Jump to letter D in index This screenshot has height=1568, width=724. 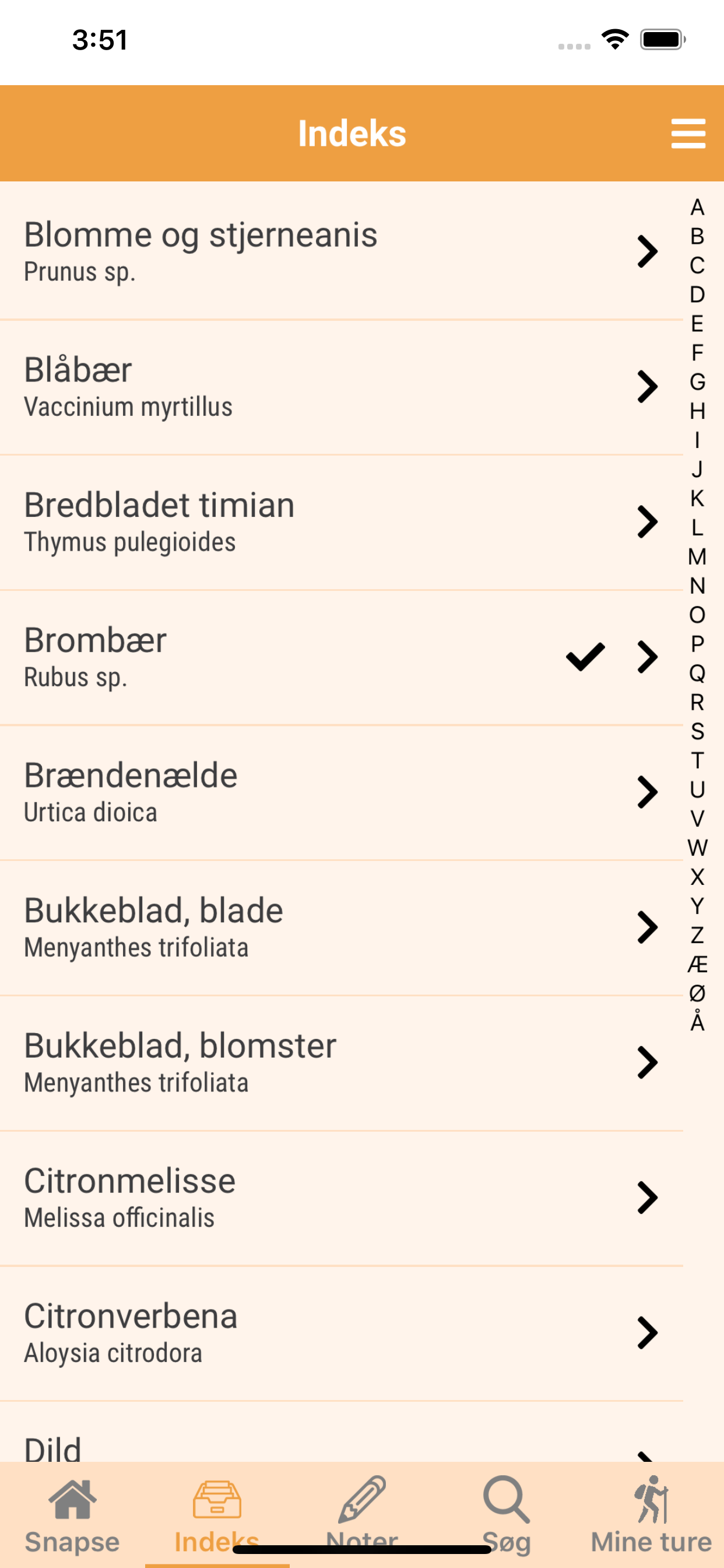tap(697, 295)
